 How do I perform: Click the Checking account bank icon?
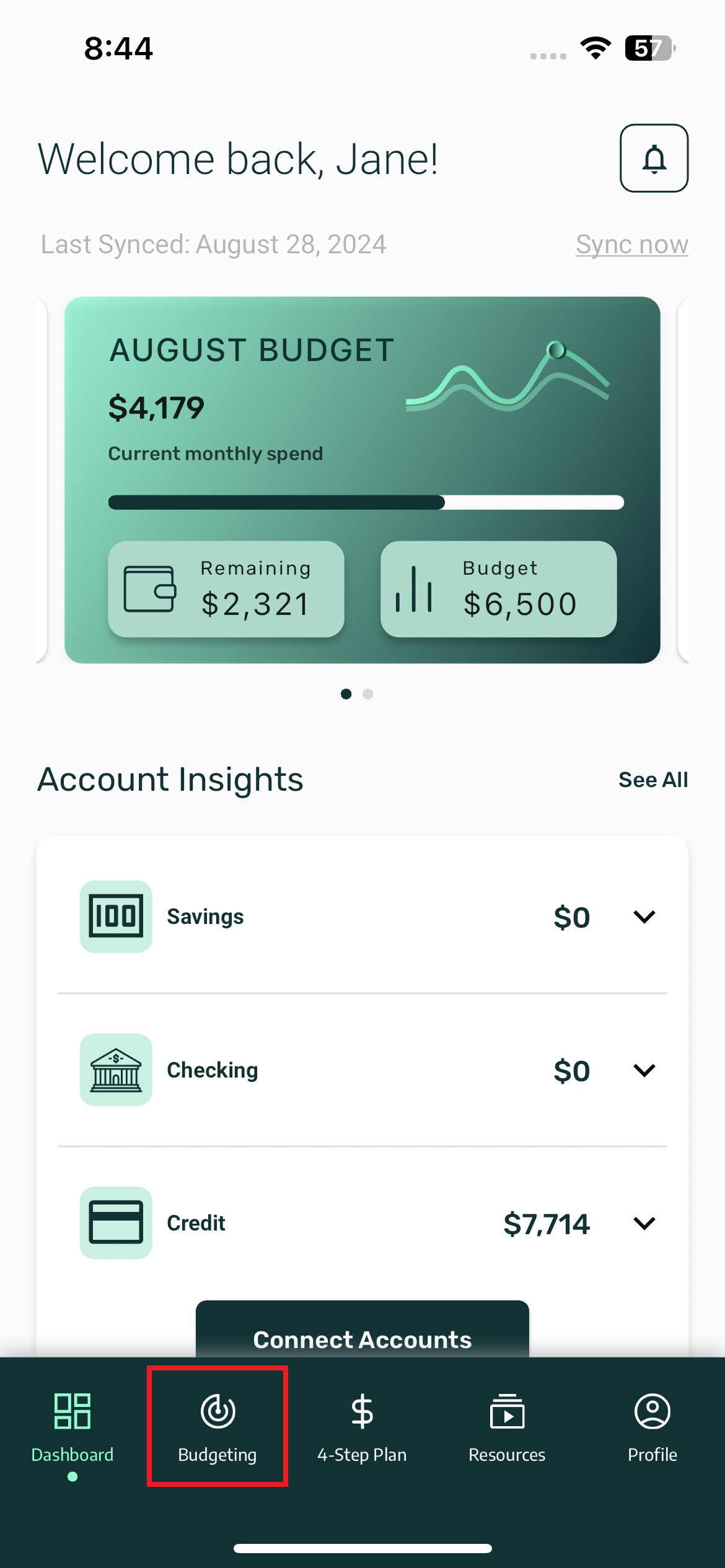coord(116,1070)
